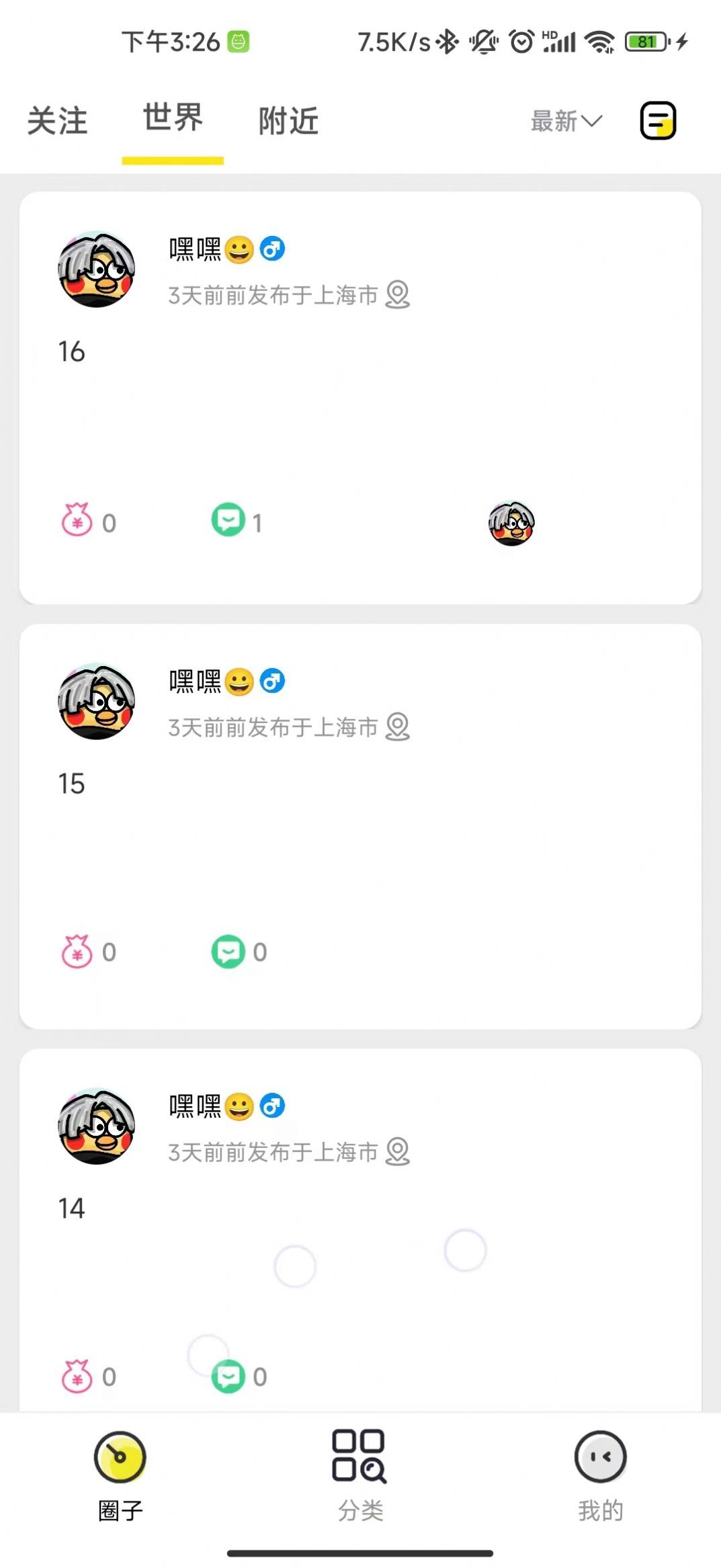Open comments on post 16
Image resolution: width=721 pixels, height=1568 pixels.
click(228, 520)
